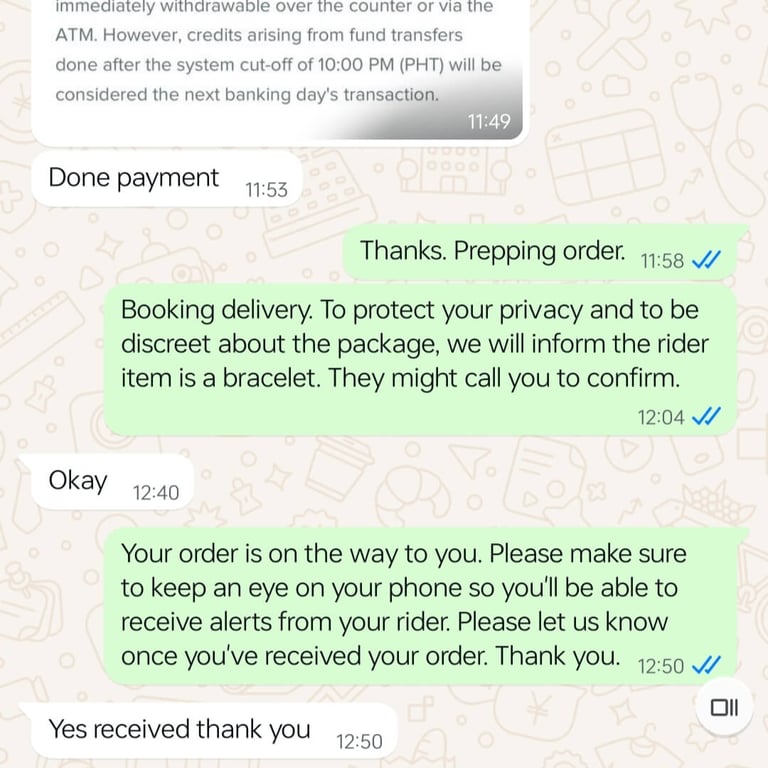Tap the floating round button in the chat
This screenshot has height=768, width=768.
[x=723, y=708]
